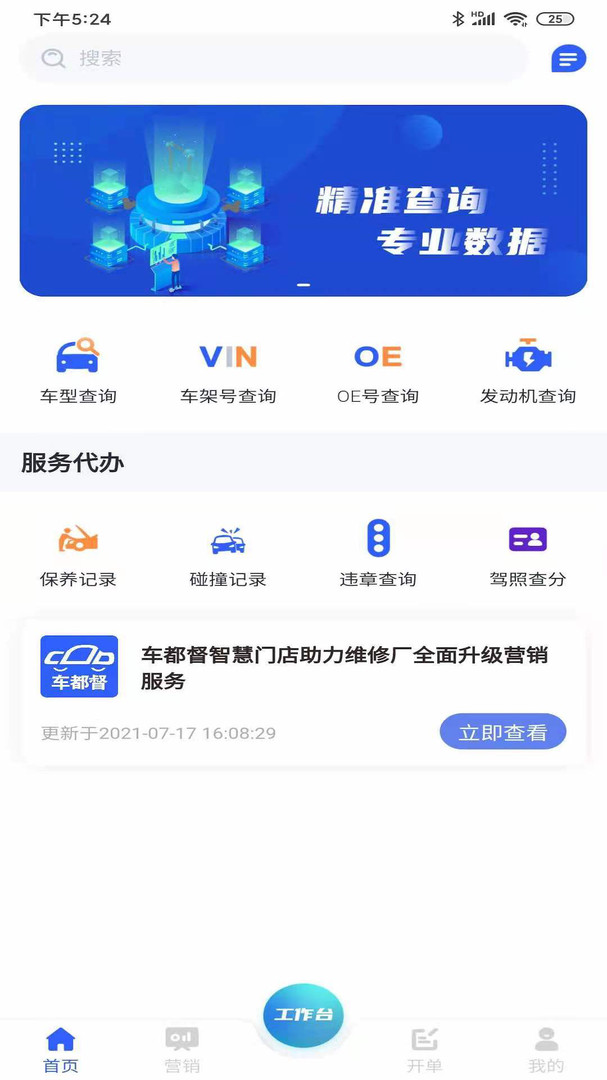The width and height of the screenshot is (607, 1080).
Task: Select the VIN 车架号查询 option
Action: (228, 371)
